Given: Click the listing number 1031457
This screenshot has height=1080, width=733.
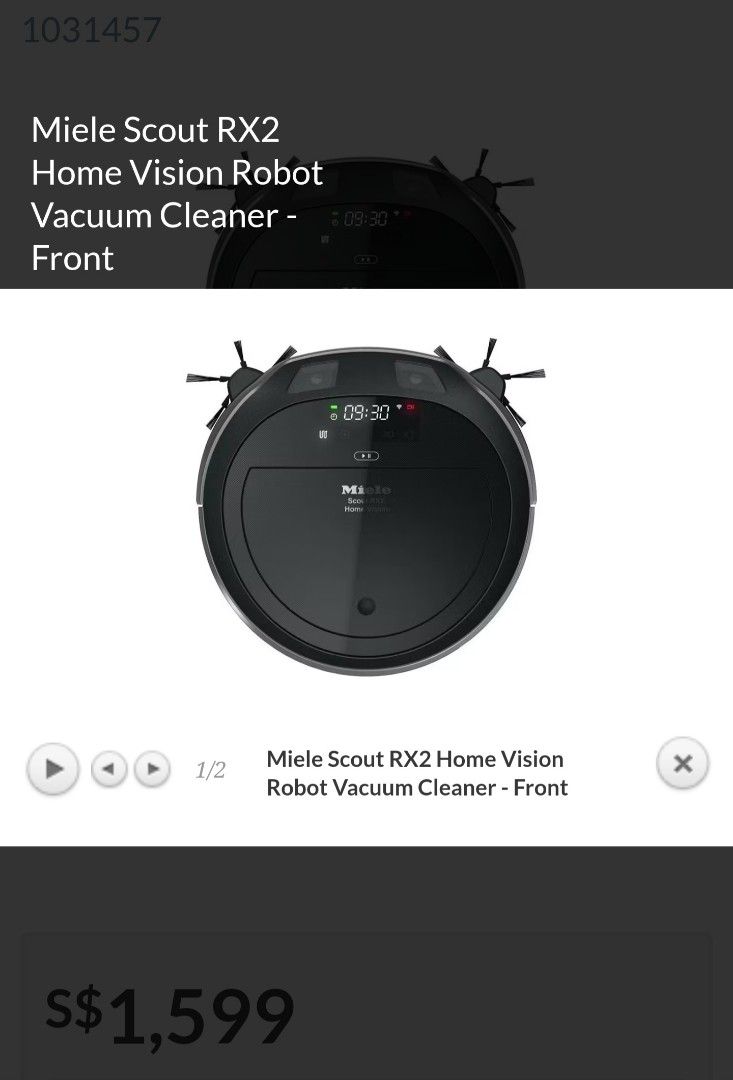Looking at the screenshot, I should click(93, 30).
